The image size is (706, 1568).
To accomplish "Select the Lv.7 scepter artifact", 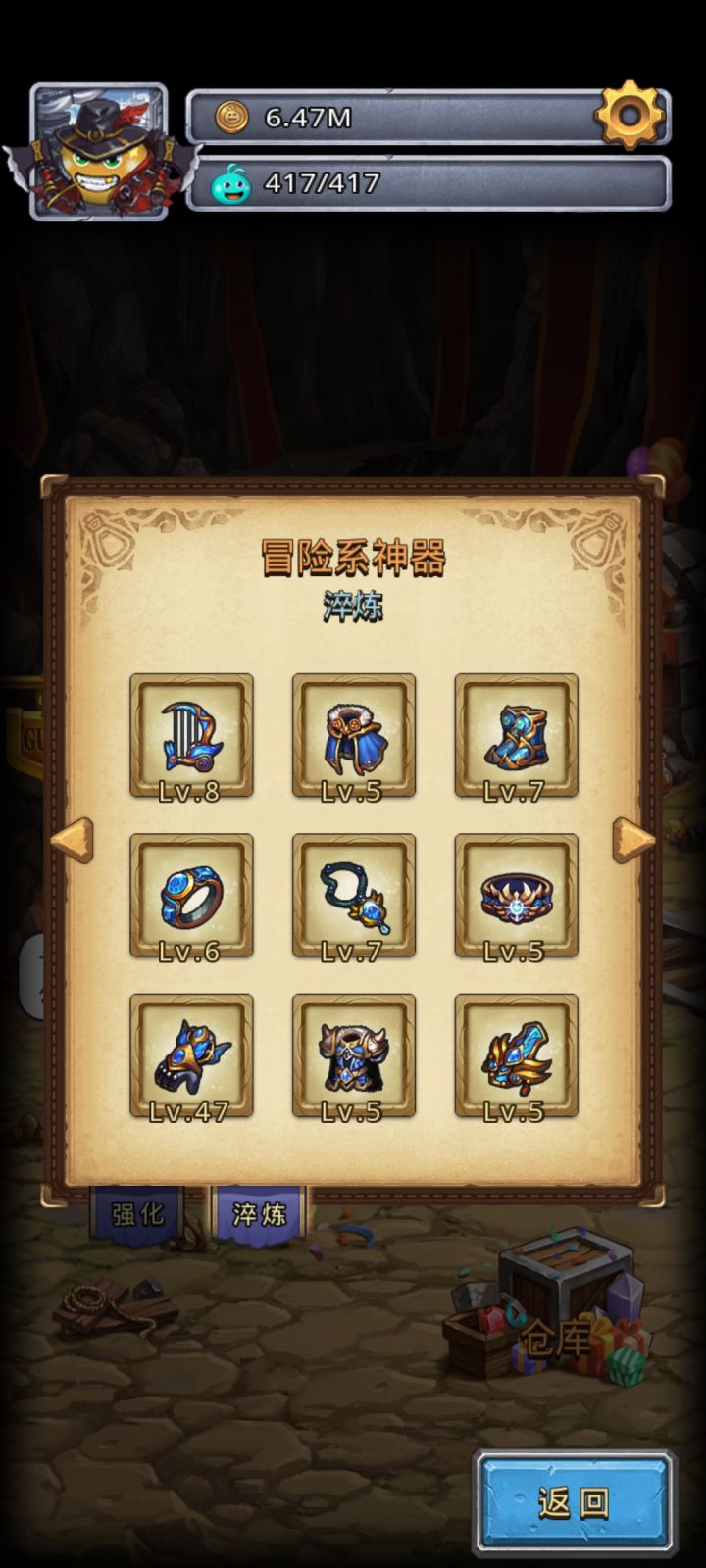I will pyautogui.click(x=354, y=895).
